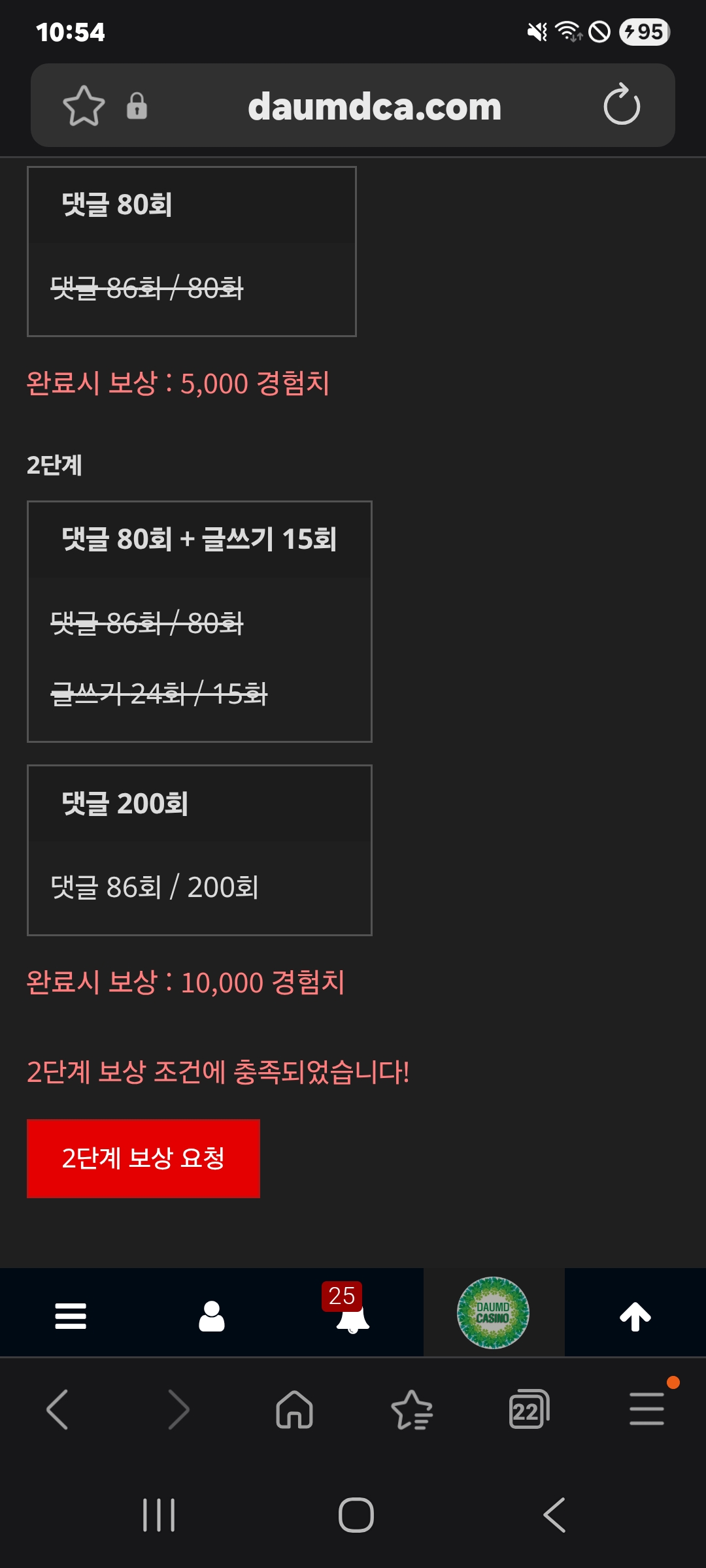
Task: Open the browser bookmarks list
Action: (412, 1409)
